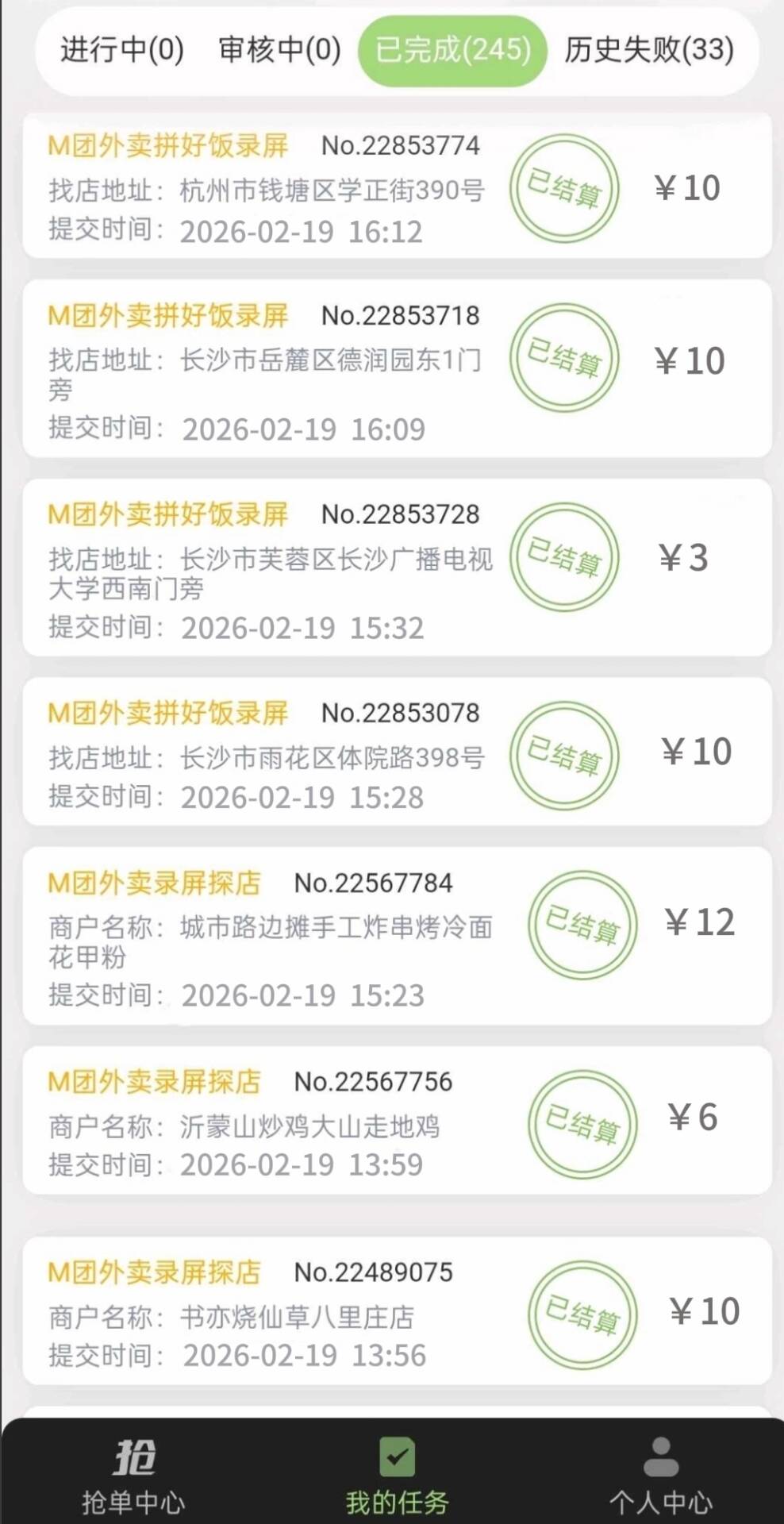Open the 城市路边摊手工炸串 task card
Image resolution: width=784 pixels, height=1524 pixels.
[x=397, y=937]
